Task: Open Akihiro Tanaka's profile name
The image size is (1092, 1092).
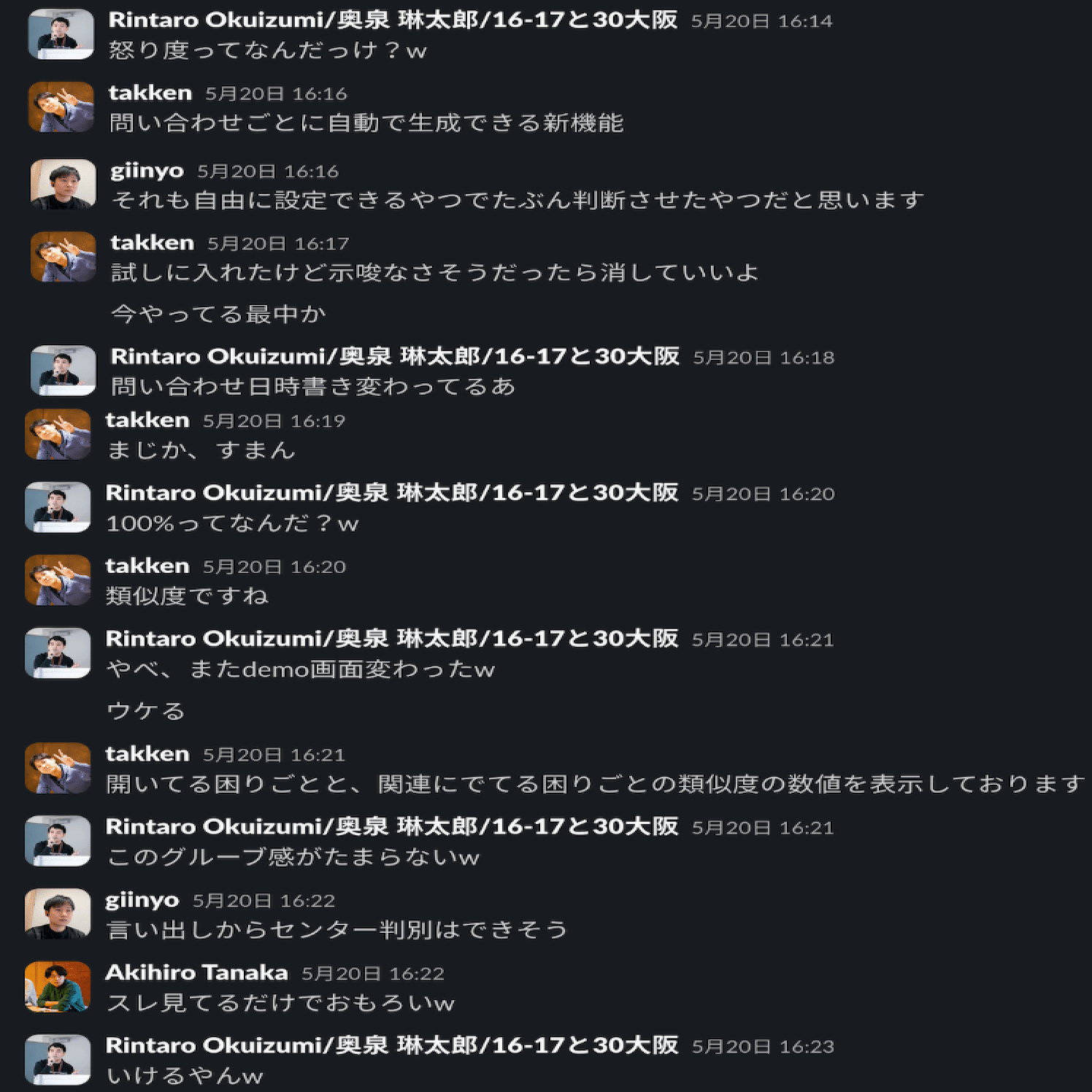Action: (196, 973)
